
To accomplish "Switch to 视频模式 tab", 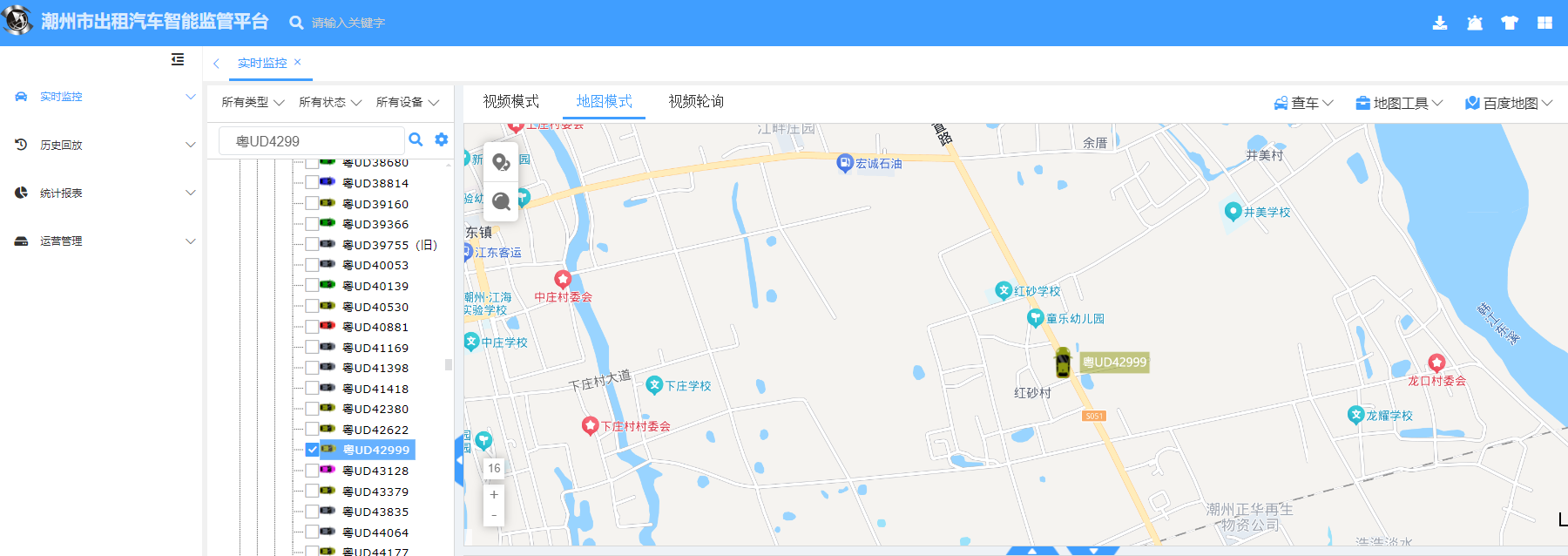I will point(510,101).
